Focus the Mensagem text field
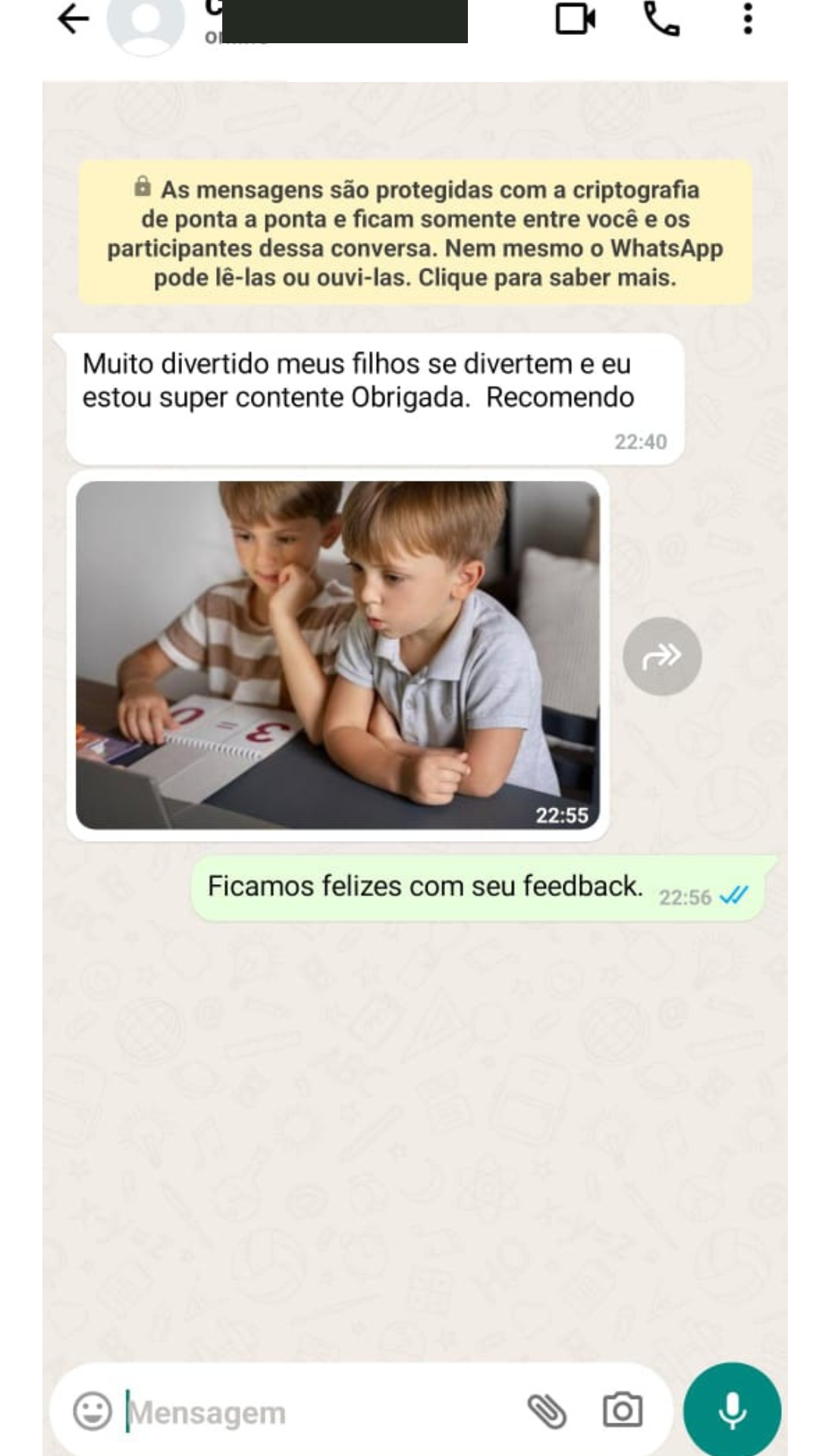819x1456 pixels. [x=318, y=1413]
